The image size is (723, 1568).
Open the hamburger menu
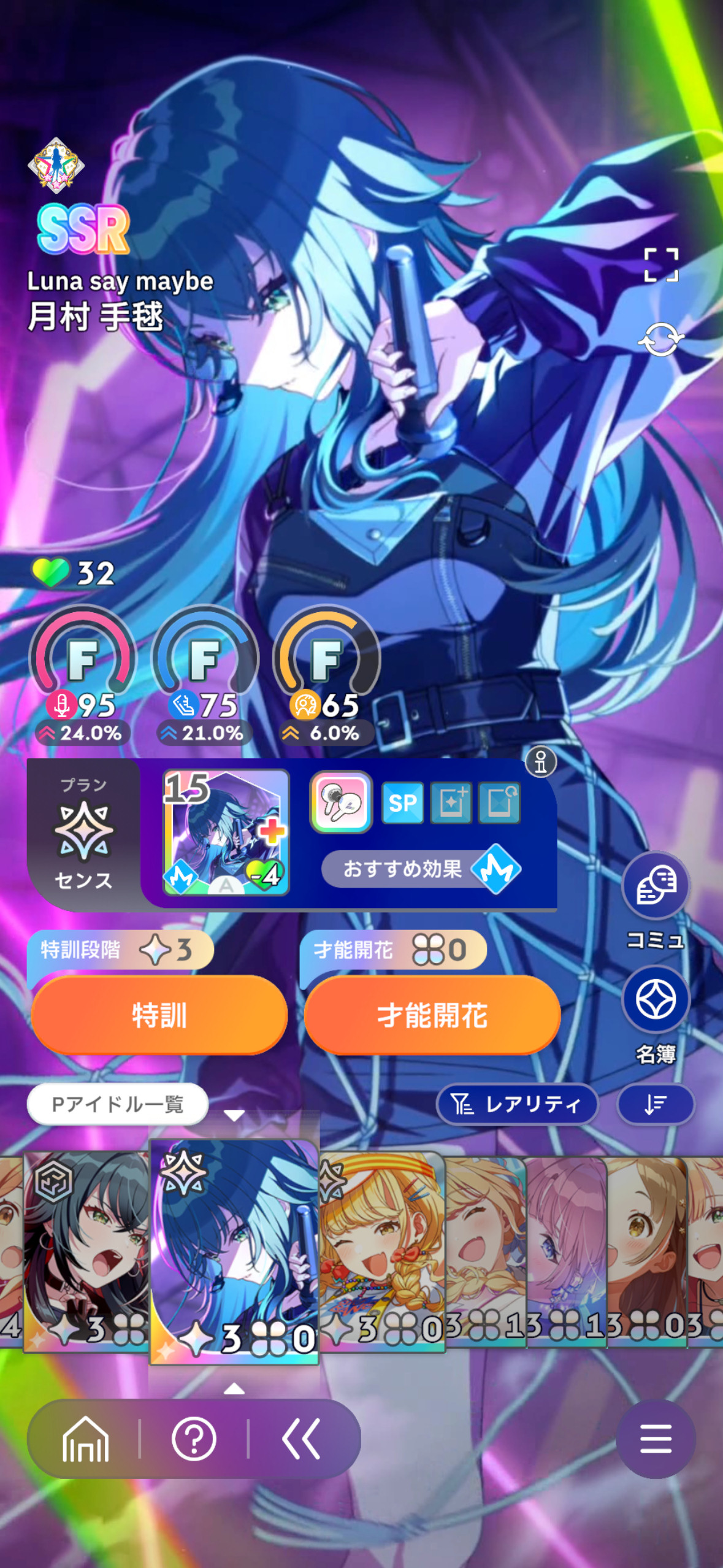click(x=656, y=1439)
